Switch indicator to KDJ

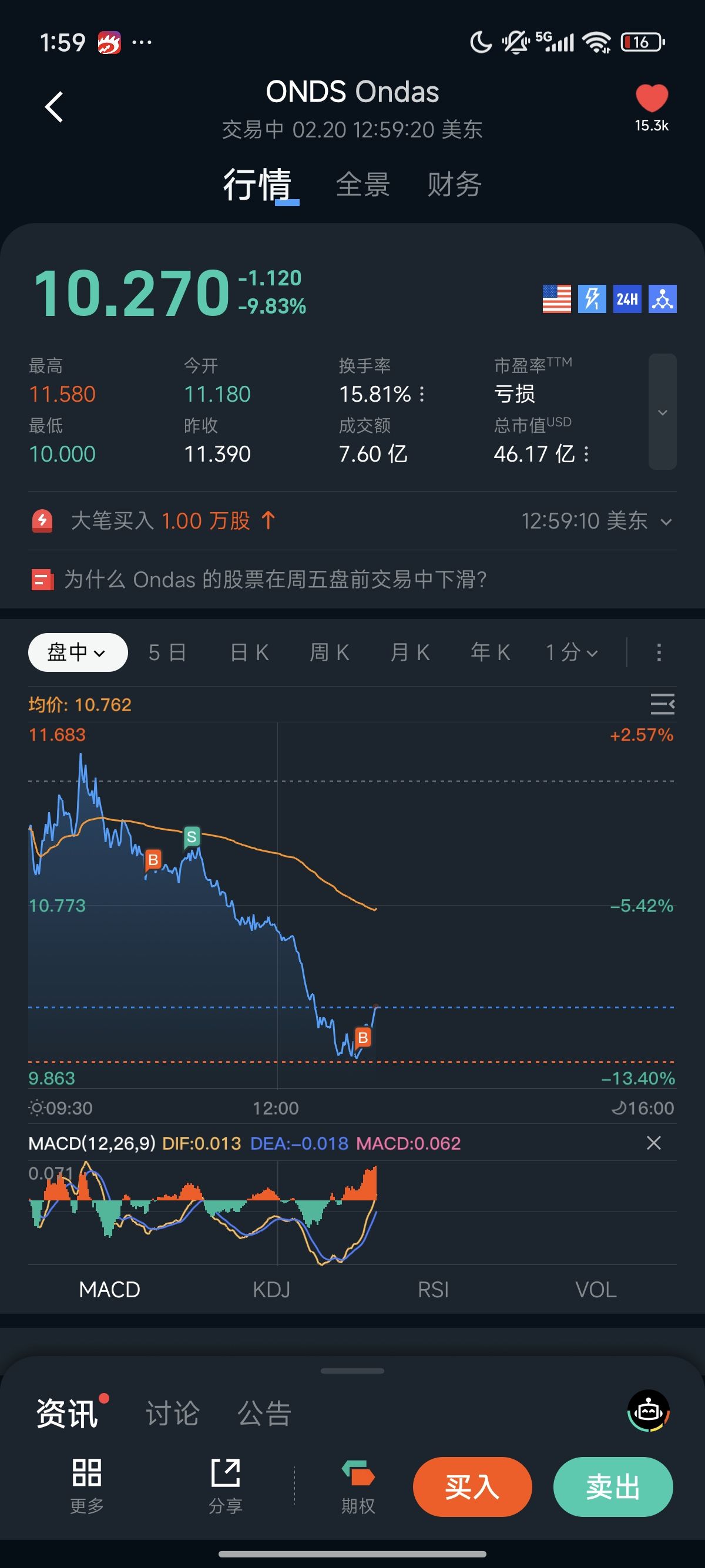[x=271, y=1289]
